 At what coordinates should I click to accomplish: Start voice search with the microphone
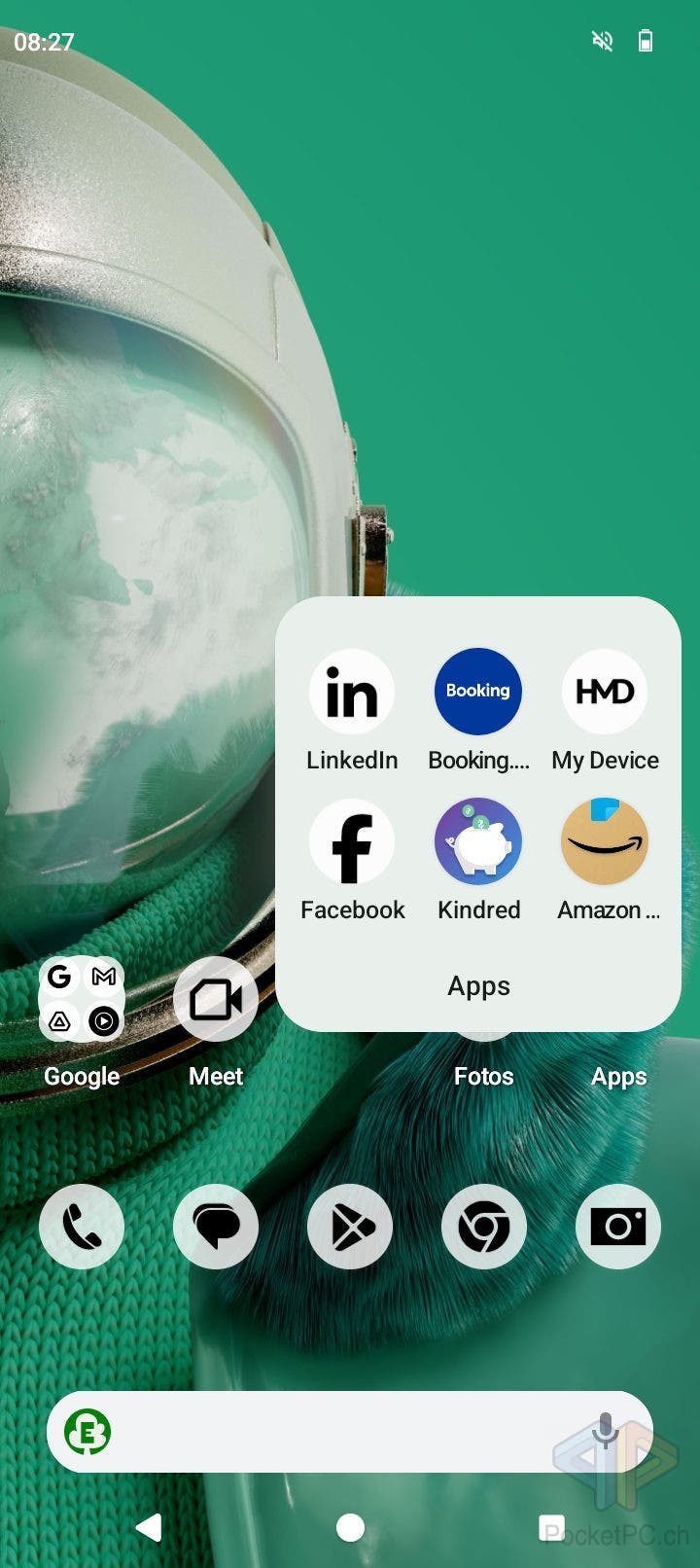605,1432
